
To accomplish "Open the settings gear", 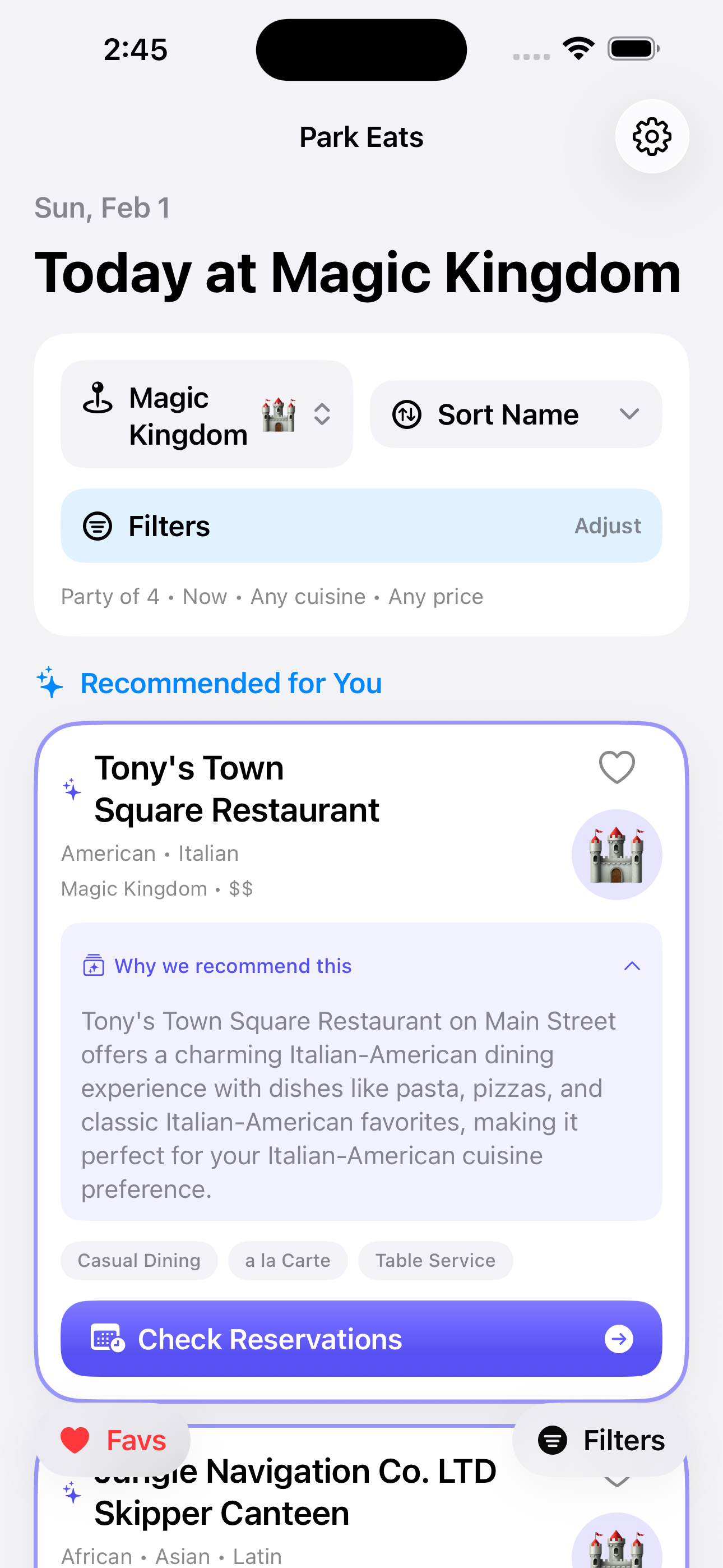I will pyautogui.click(x=652, y=137).
